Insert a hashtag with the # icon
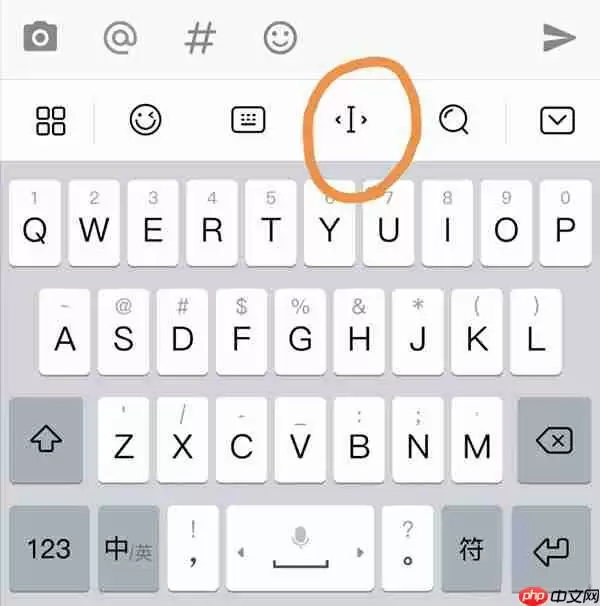600x606 pixels. [x=201, y=38]
